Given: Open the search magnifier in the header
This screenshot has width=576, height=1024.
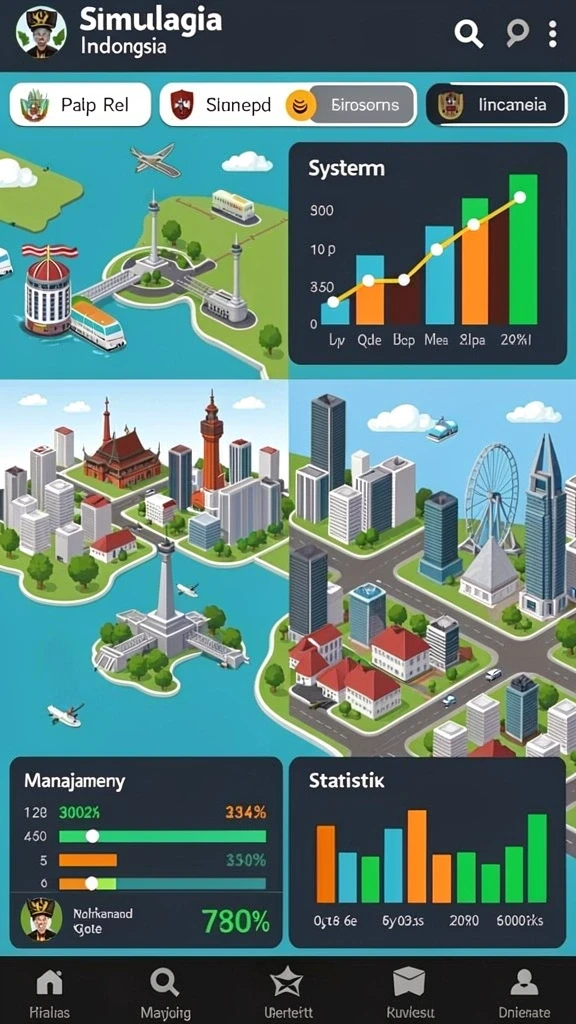Looking at the screenshot, I should [x=468, y=33].
